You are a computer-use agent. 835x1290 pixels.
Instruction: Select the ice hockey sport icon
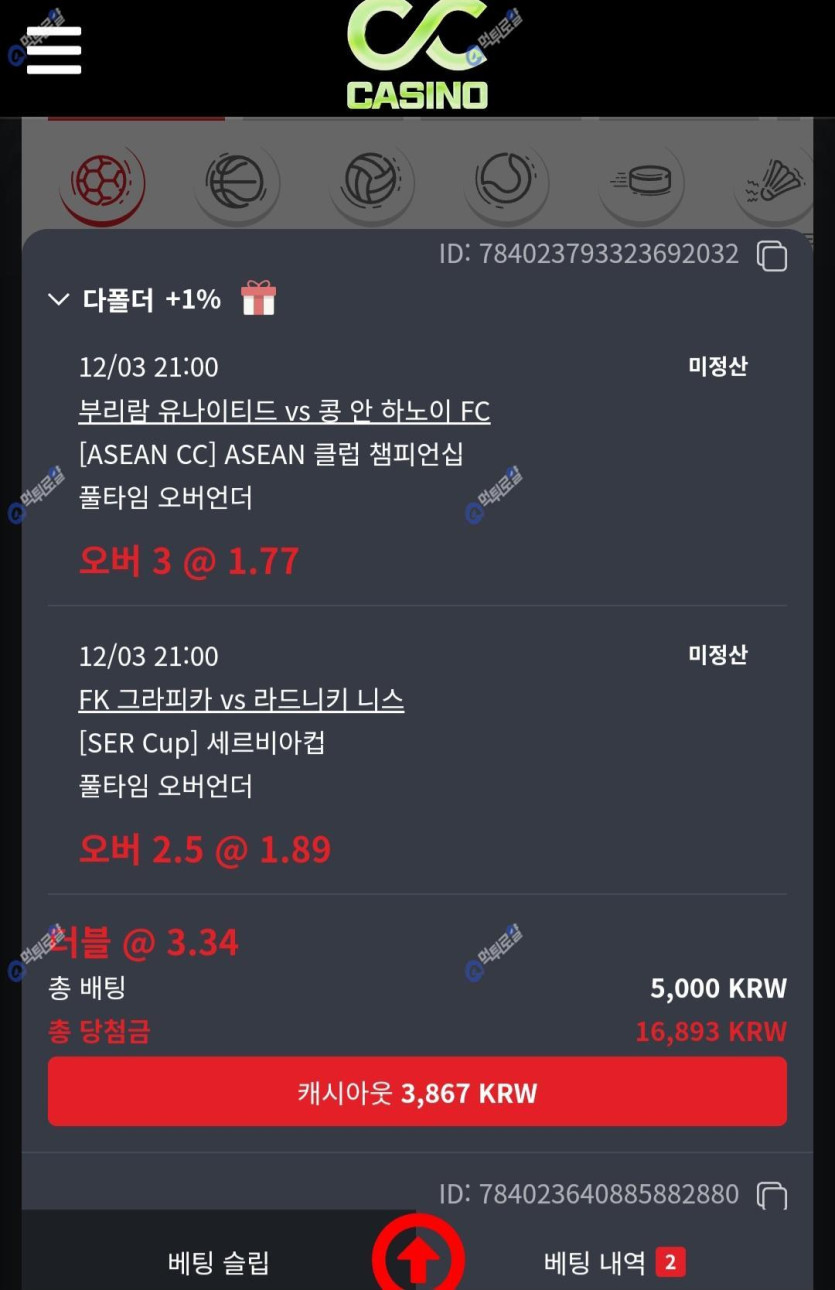point(641,182)
